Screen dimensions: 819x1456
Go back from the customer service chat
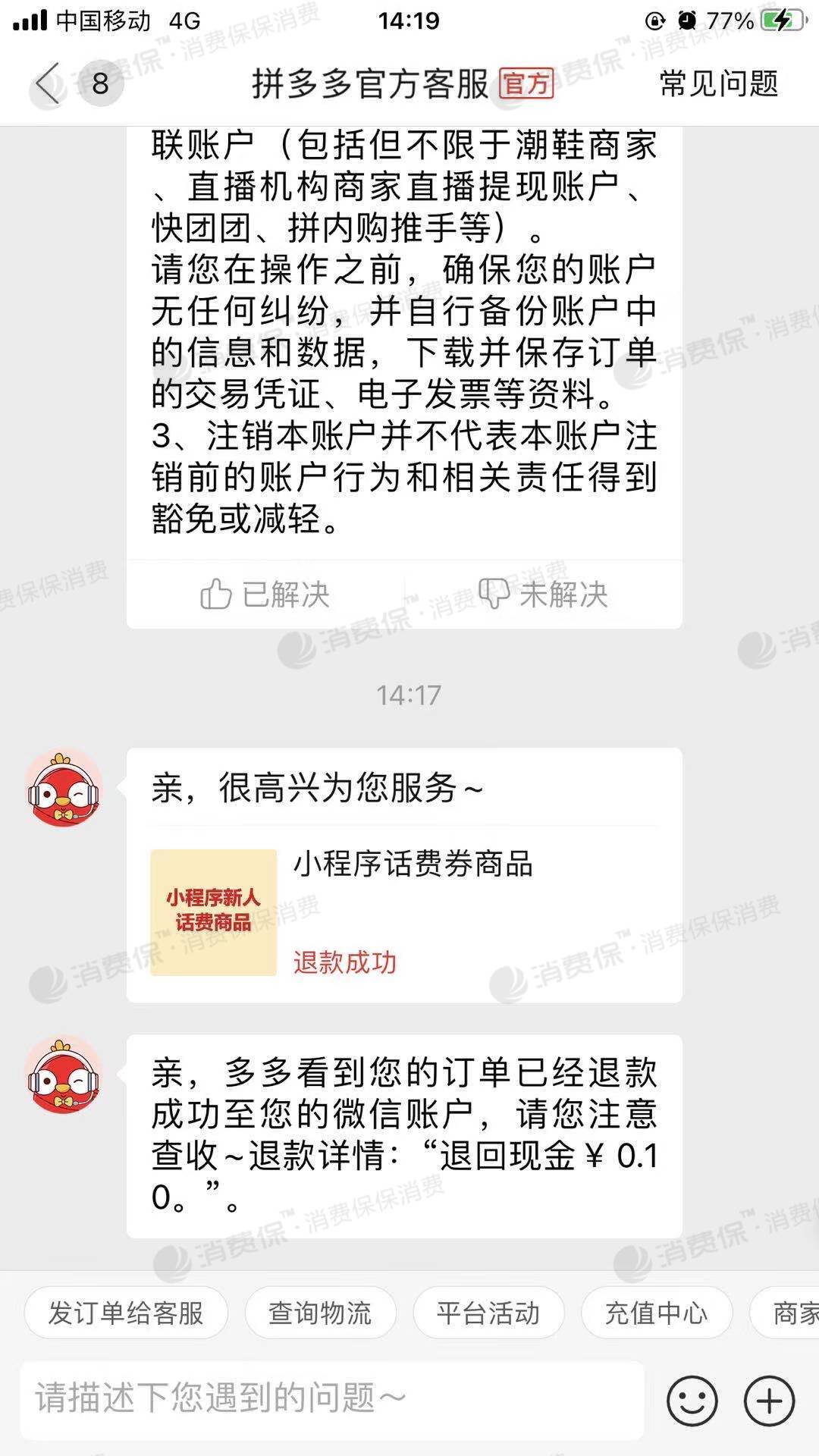coord(47,83)
